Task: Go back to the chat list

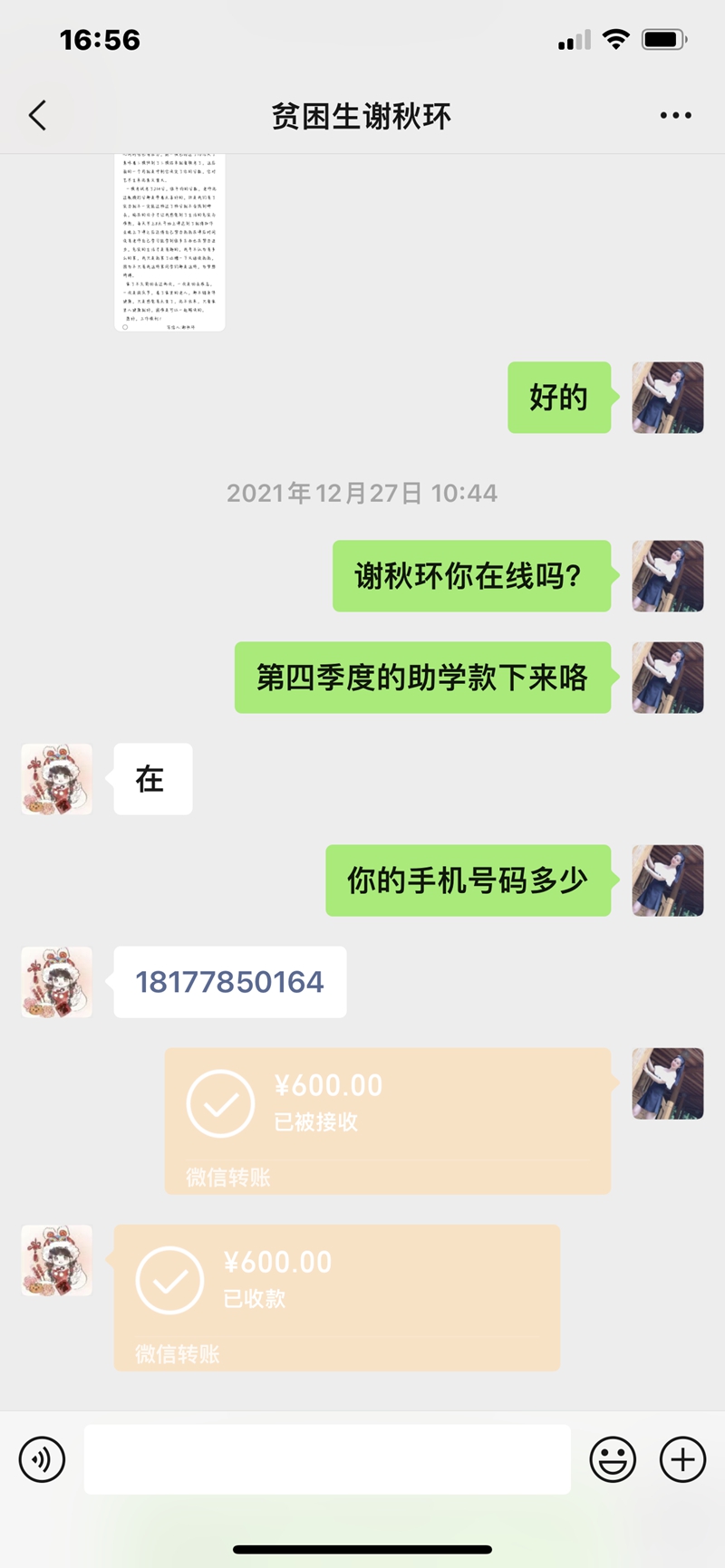Action: point(38,116)
